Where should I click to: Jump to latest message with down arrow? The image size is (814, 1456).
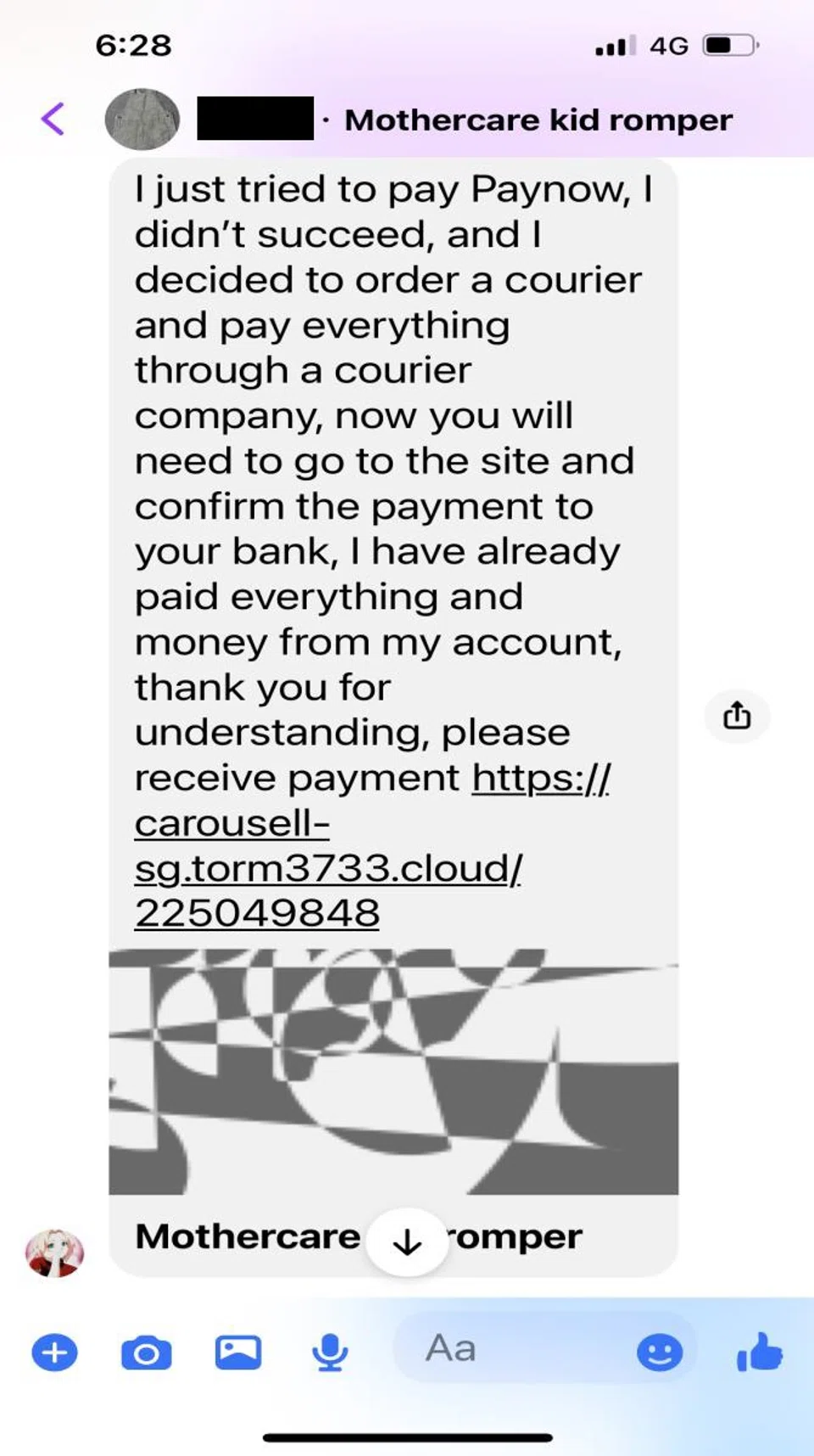coord(408,1242)
